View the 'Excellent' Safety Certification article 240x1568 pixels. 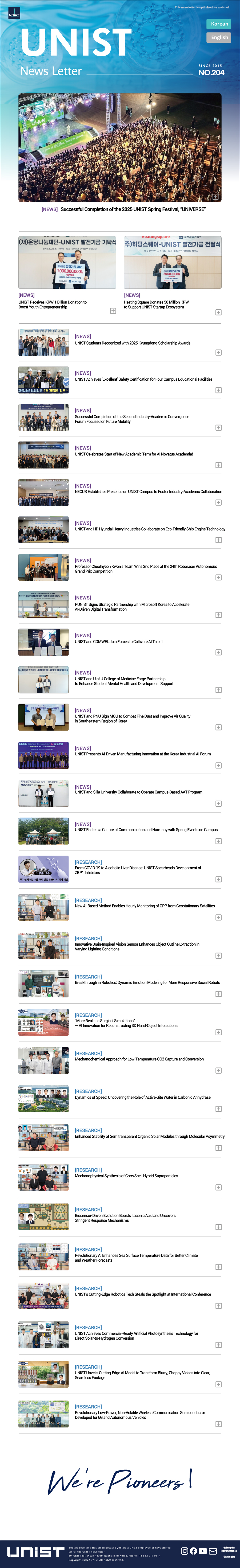click(x=143, y=379)
